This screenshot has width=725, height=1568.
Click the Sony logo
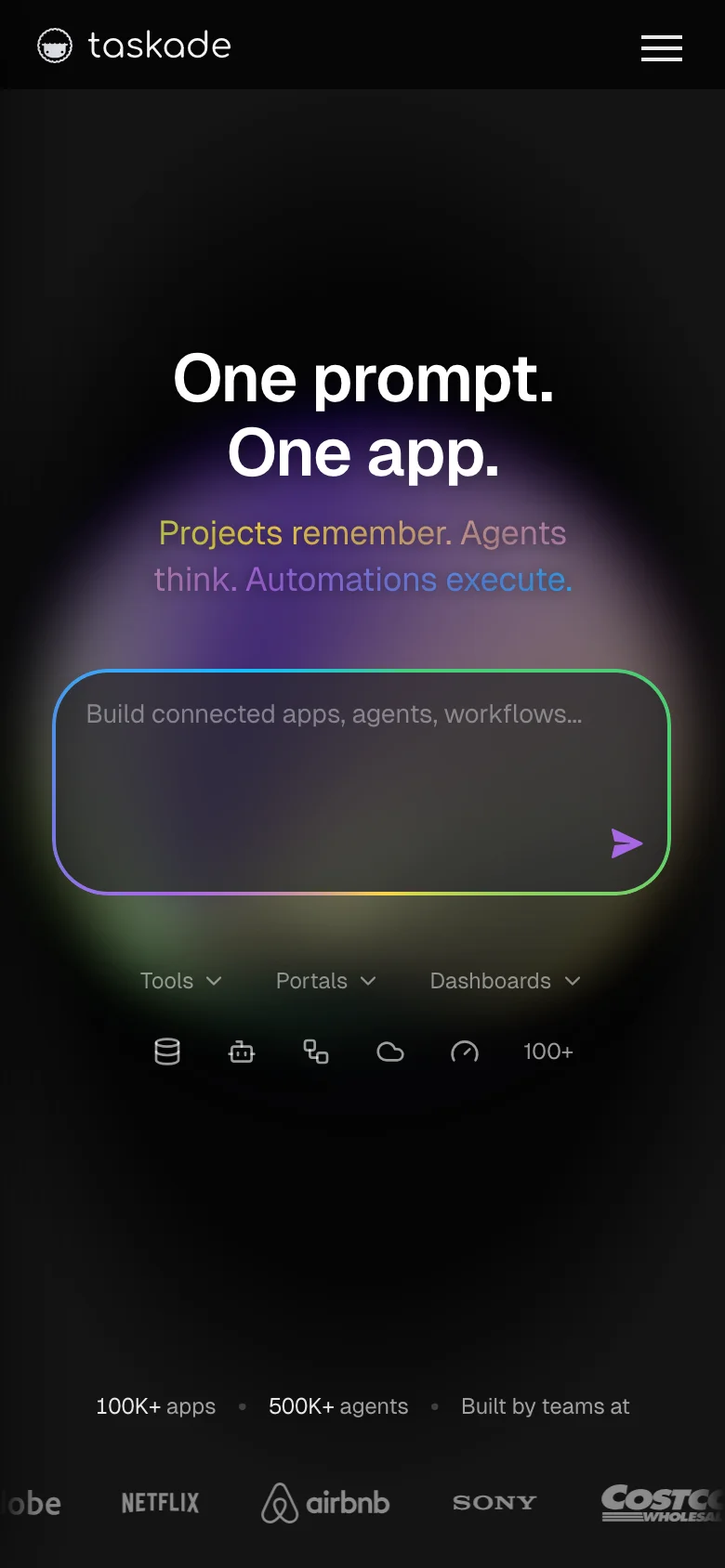(x=494, y=1503)
